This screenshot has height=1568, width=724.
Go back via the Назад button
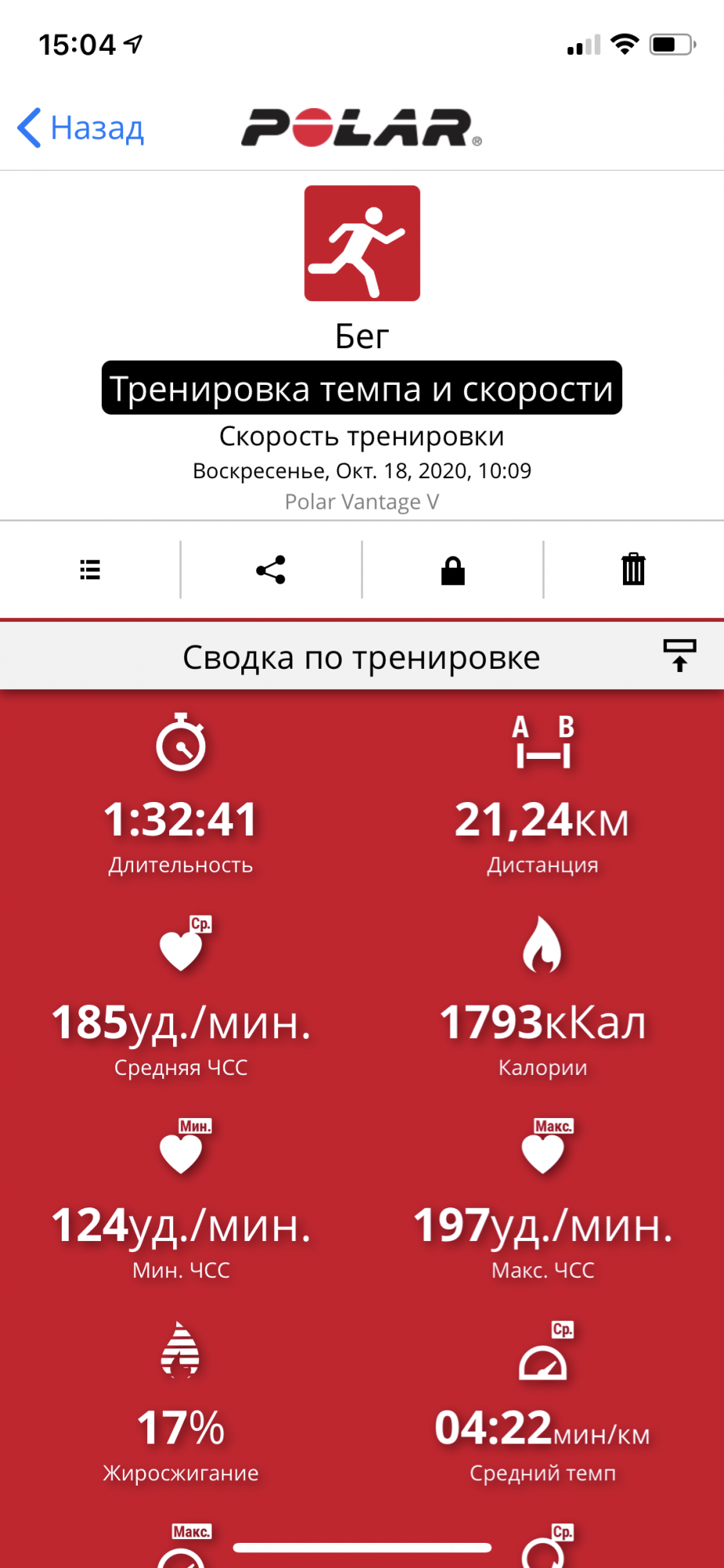(81, 128)
